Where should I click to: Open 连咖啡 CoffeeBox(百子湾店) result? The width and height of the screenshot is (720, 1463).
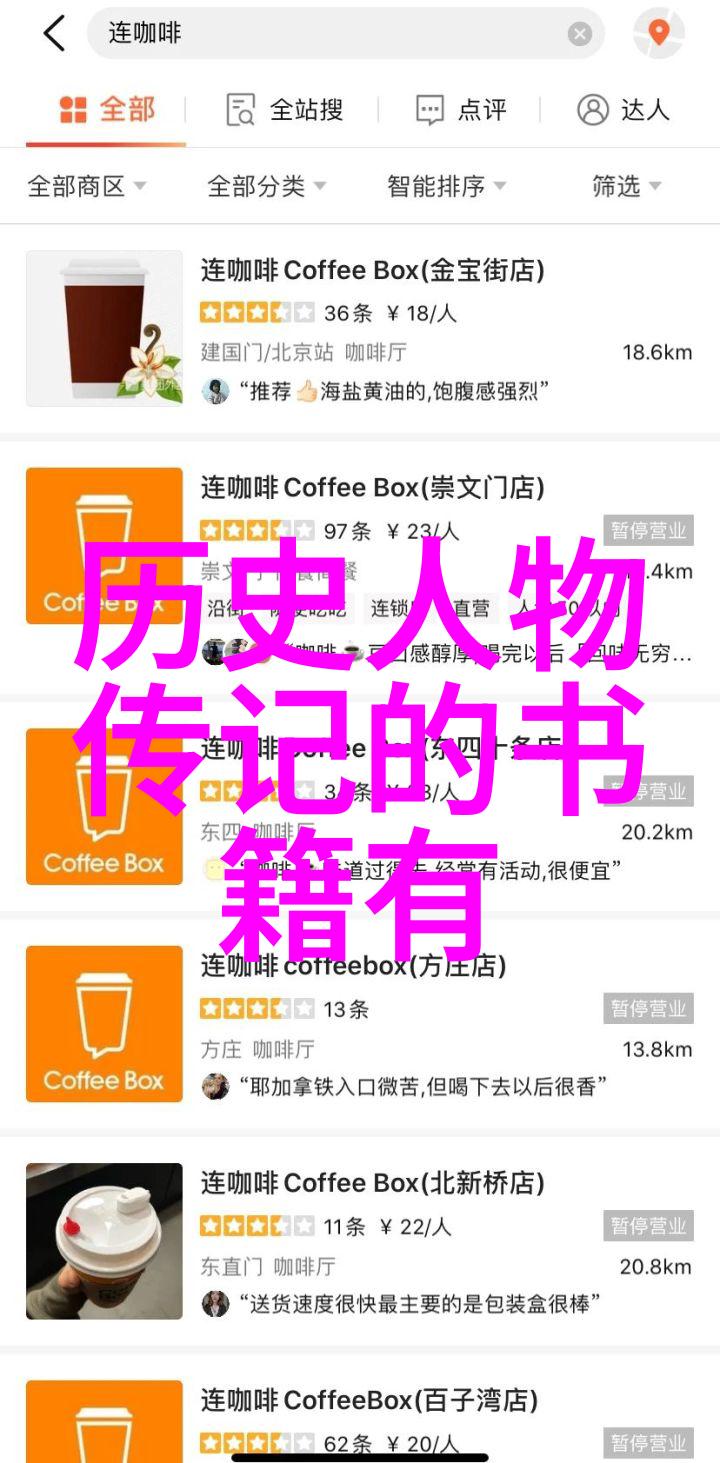tap(369, 1401)
